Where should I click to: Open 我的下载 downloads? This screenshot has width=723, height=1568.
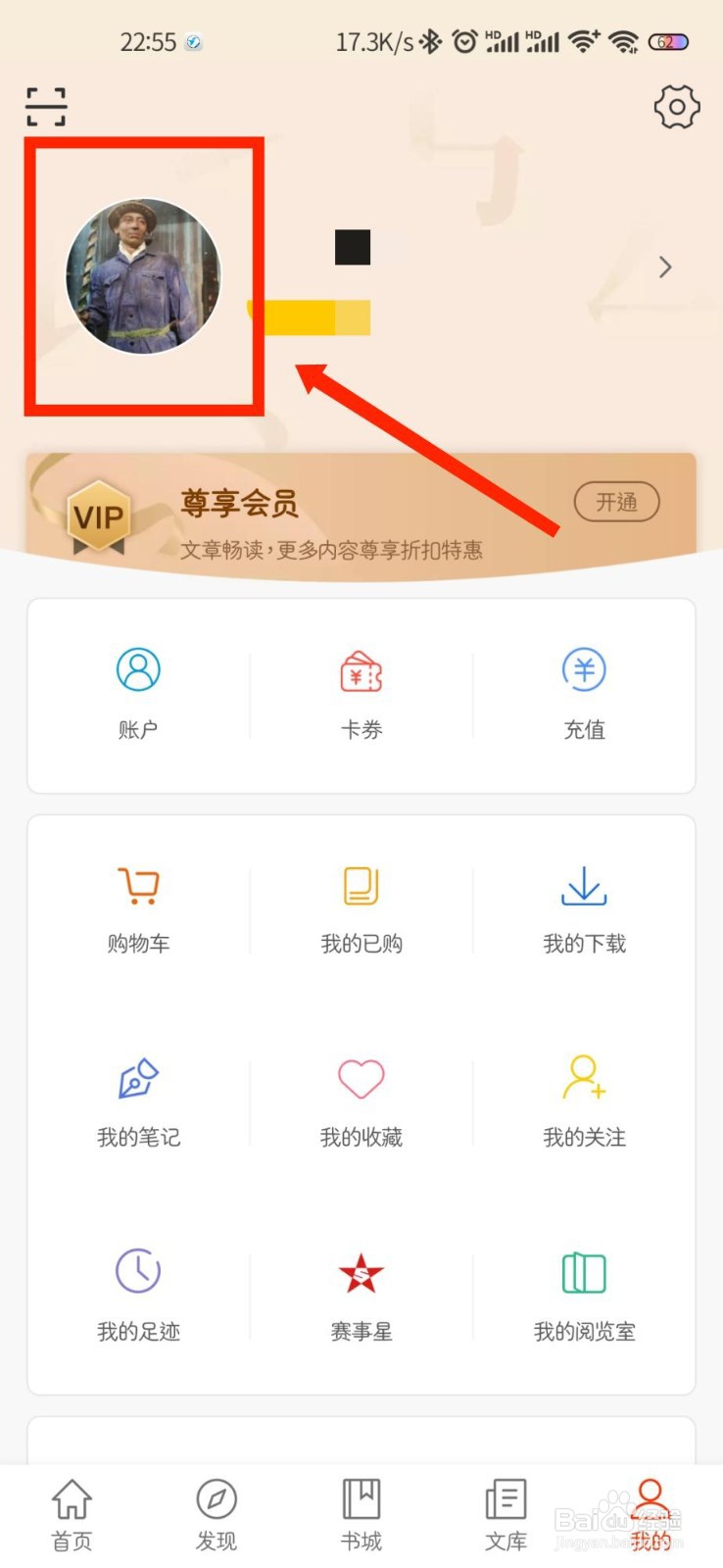(x=584, y=906)
